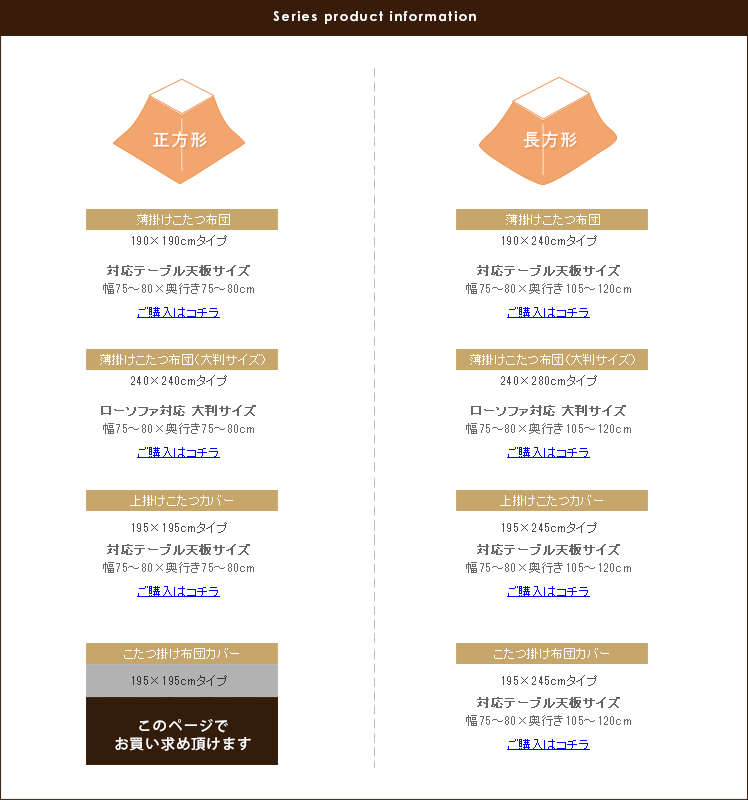Open purchase link for rectangular 240×280cm large futon
The width and height of the screenshot is (748, 800).
coord(548,452)
